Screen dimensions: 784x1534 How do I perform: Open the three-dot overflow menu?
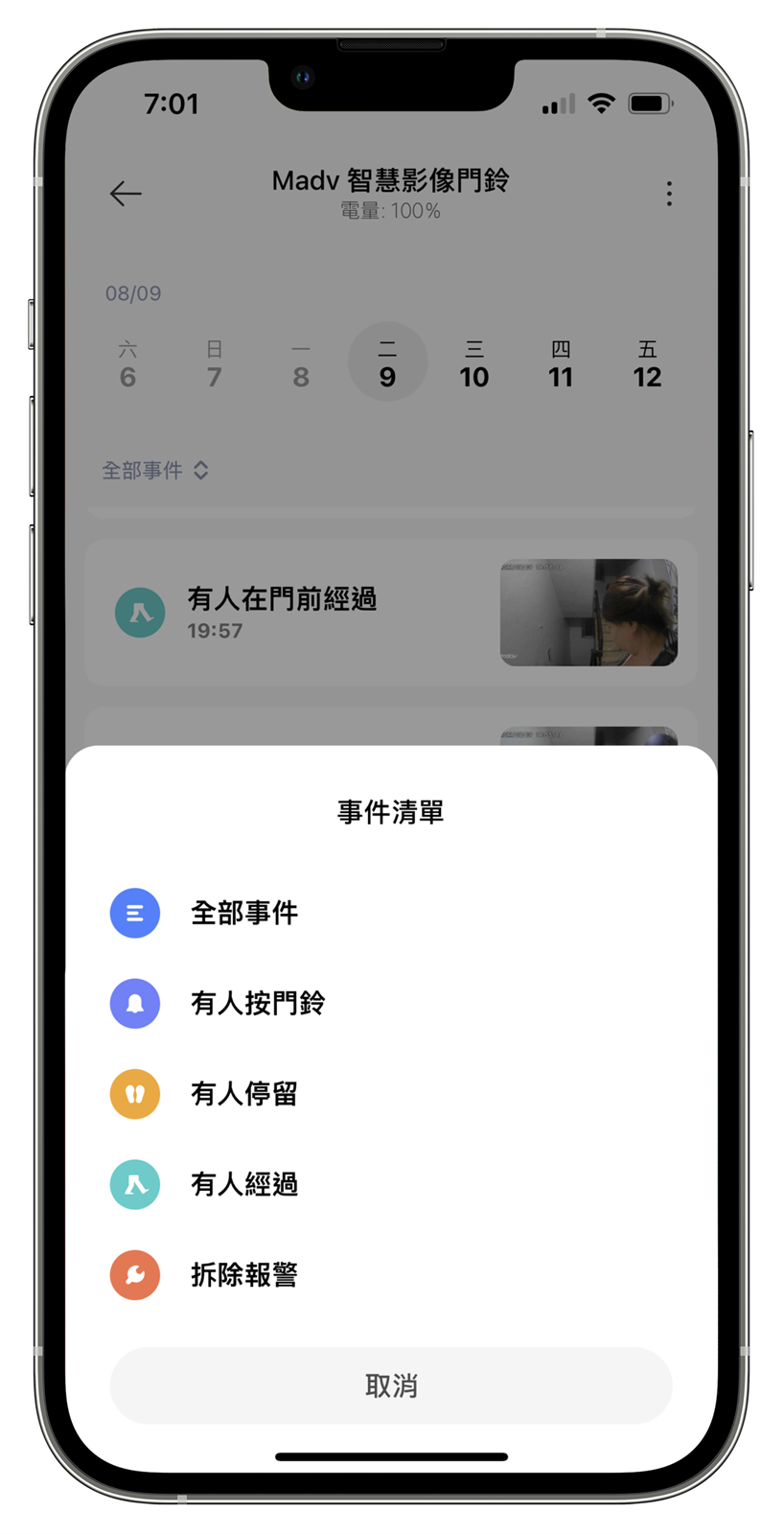coord(668,194)
